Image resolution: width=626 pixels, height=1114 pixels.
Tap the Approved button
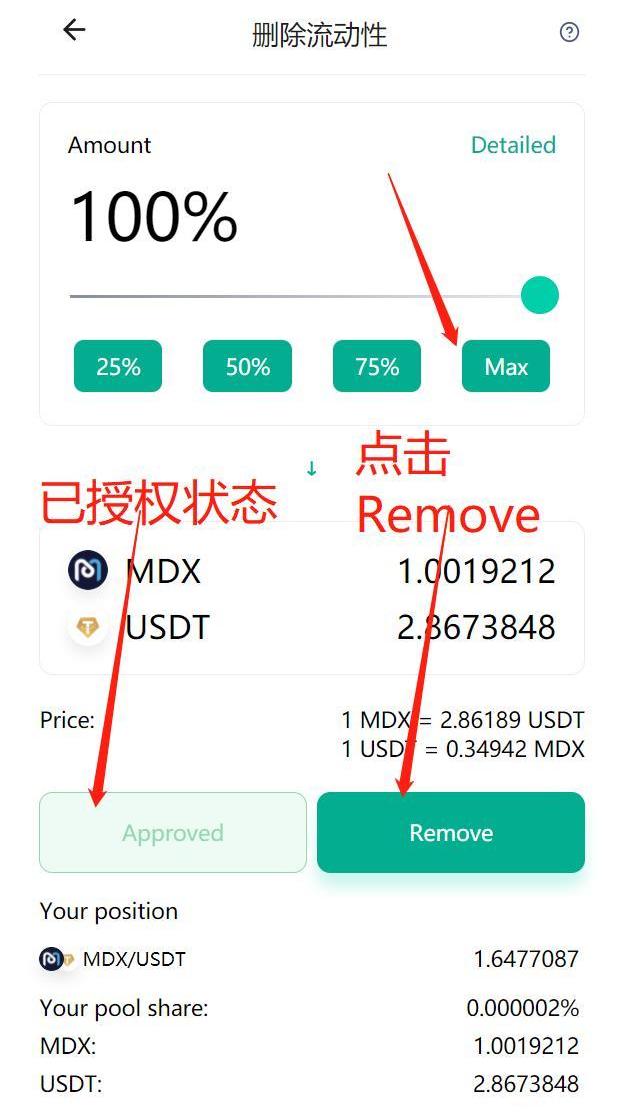[173, 832]
